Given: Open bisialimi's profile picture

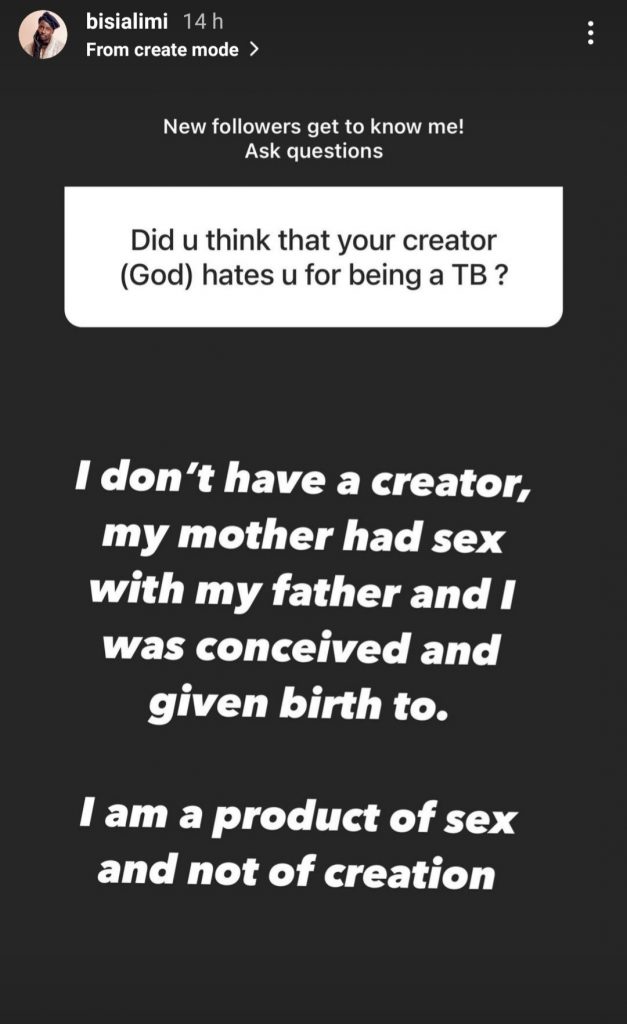Looking at the screenshot, I should click(x=43, y=35).
